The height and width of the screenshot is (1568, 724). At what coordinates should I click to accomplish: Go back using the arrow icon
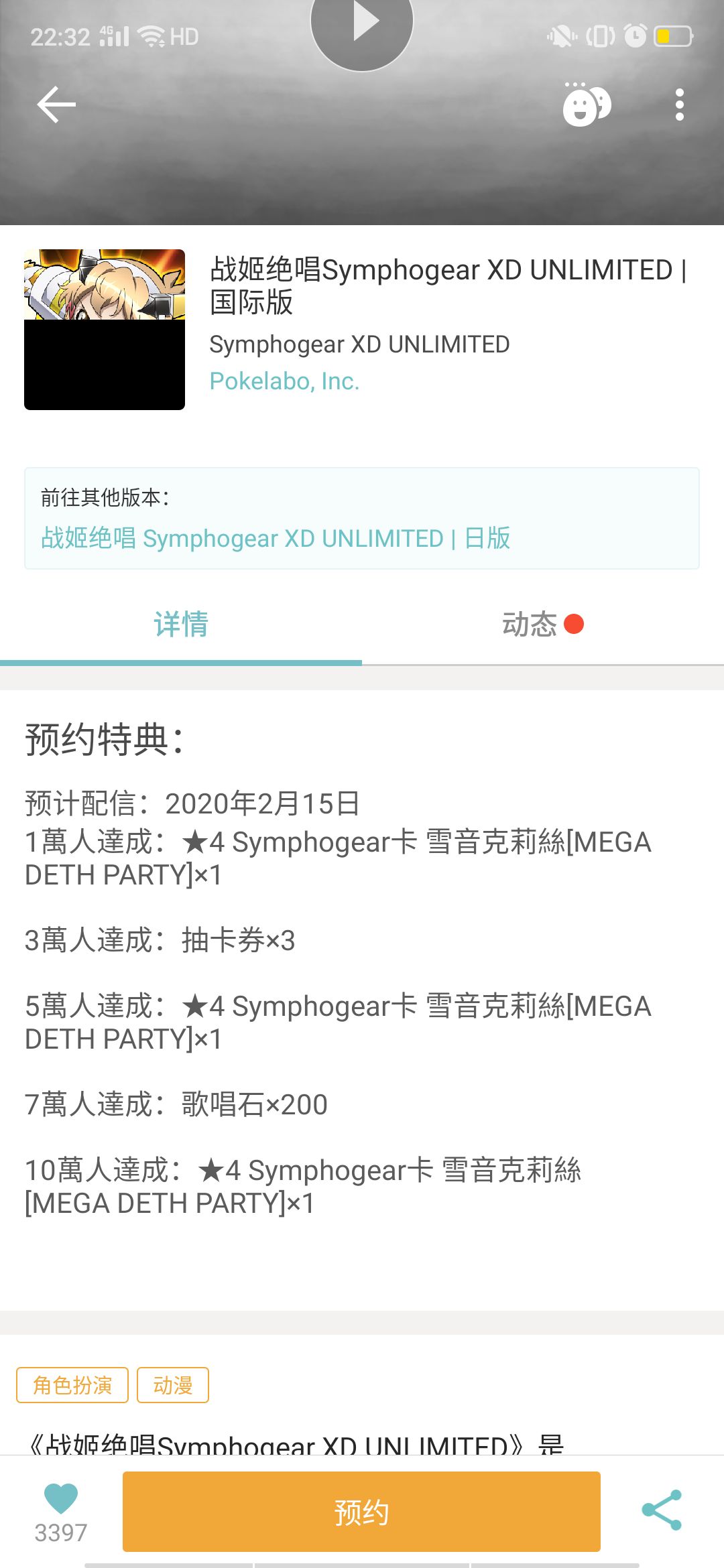(56, 105)
